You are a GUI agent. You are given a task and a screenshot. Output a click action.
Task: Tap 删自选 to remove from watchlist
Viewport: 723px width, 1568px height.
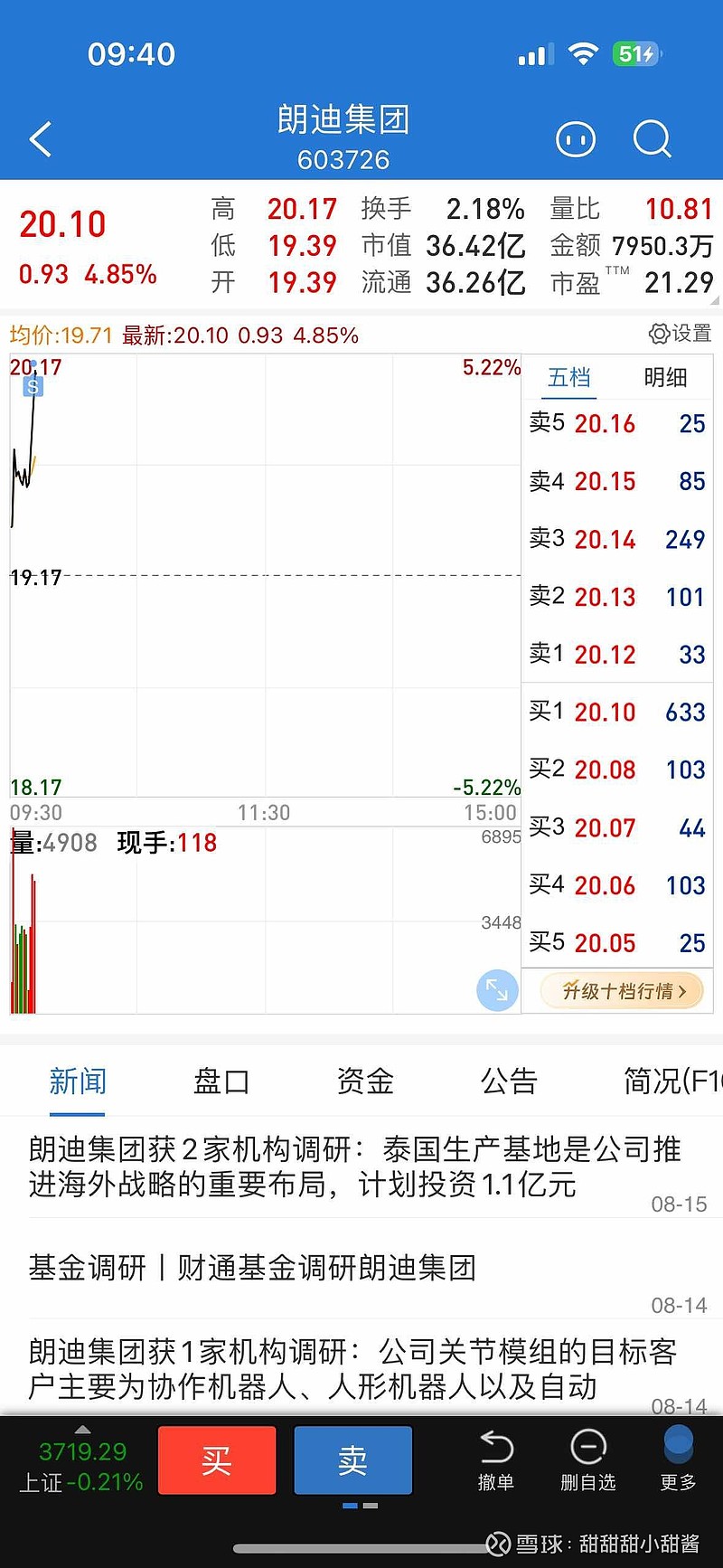(588, 1460)
